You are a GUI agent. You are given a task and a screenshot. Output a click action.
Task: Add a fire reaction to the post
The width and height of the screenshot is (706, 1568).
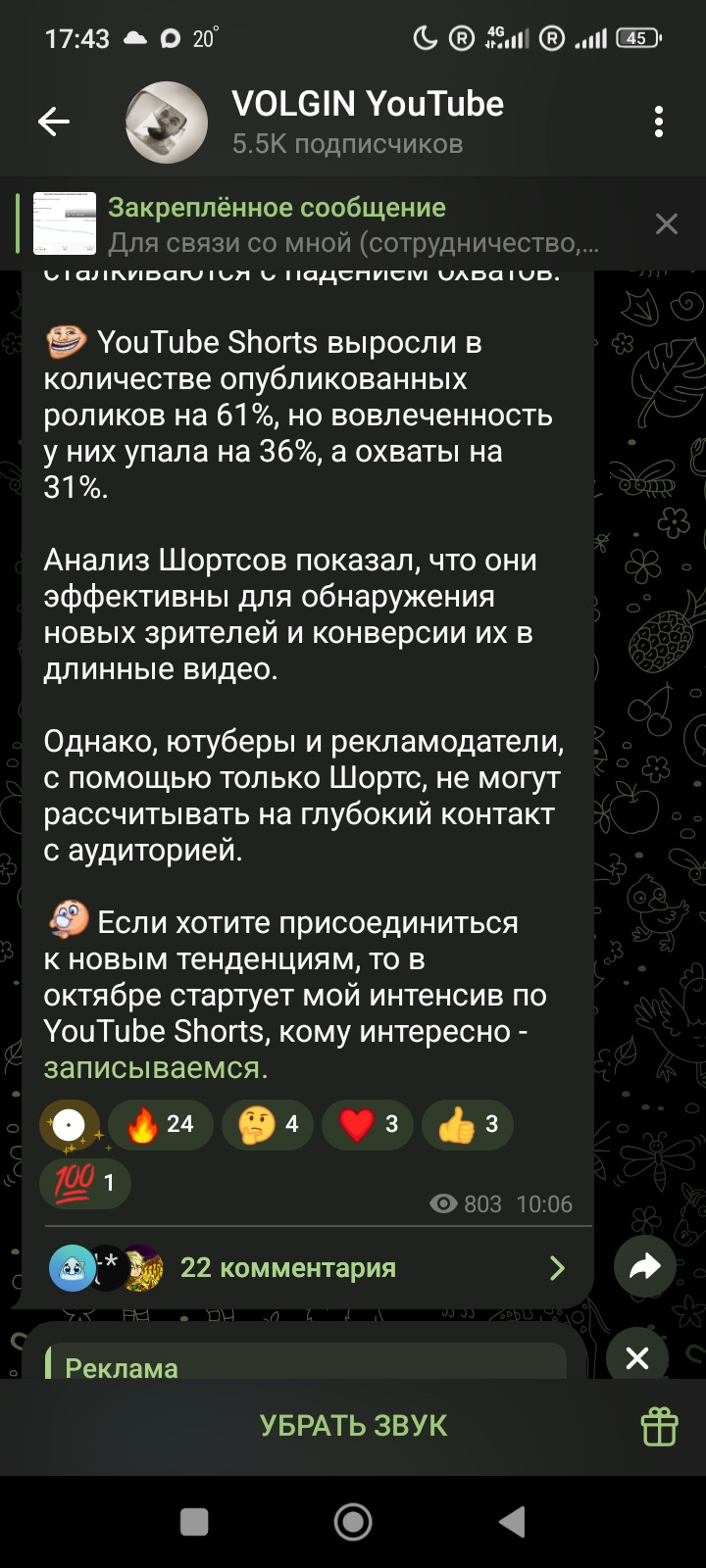tap(160, 1125)
